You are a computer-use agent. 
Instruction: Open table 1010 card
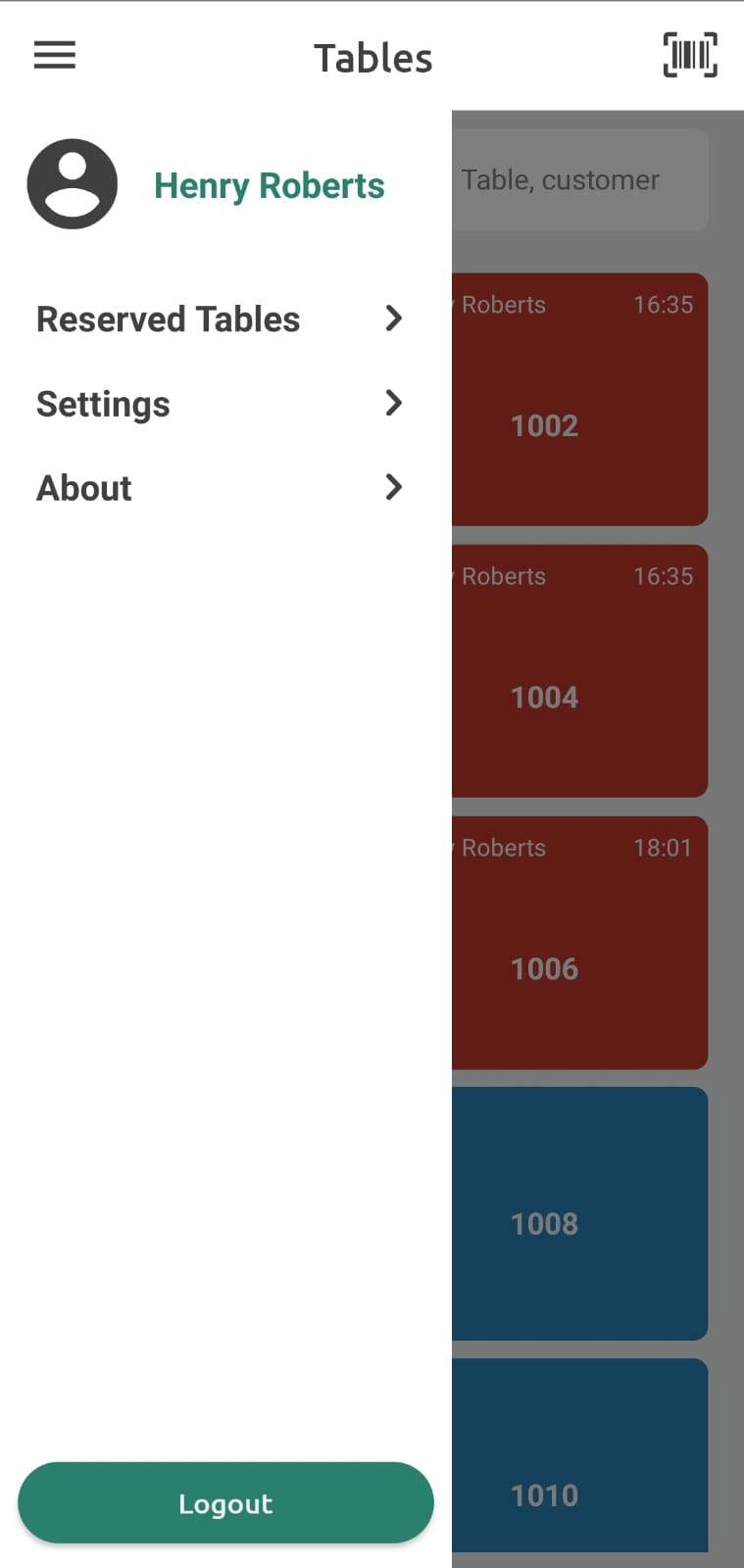[x=579, y=1455]
